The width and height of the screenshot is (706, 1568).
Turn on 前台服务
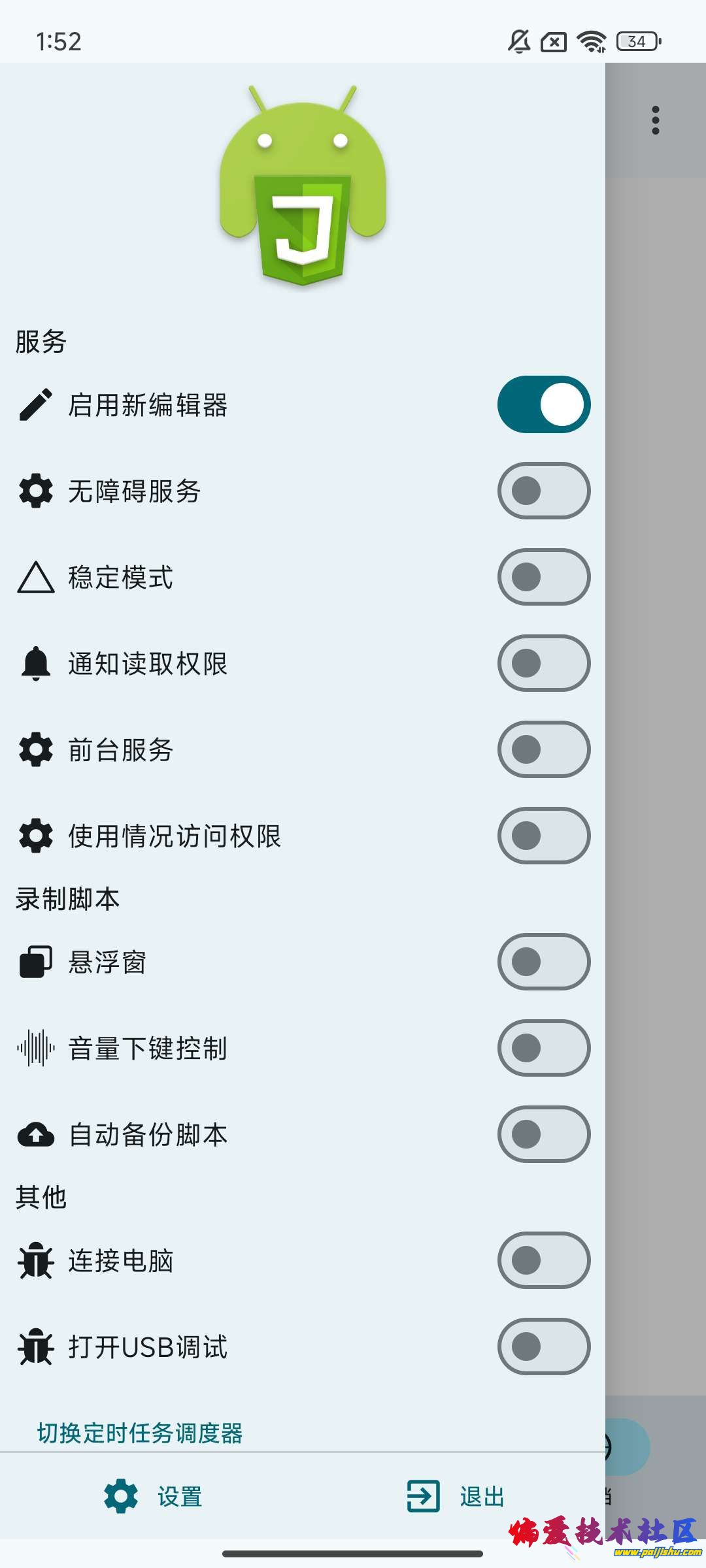click(544, 749)
